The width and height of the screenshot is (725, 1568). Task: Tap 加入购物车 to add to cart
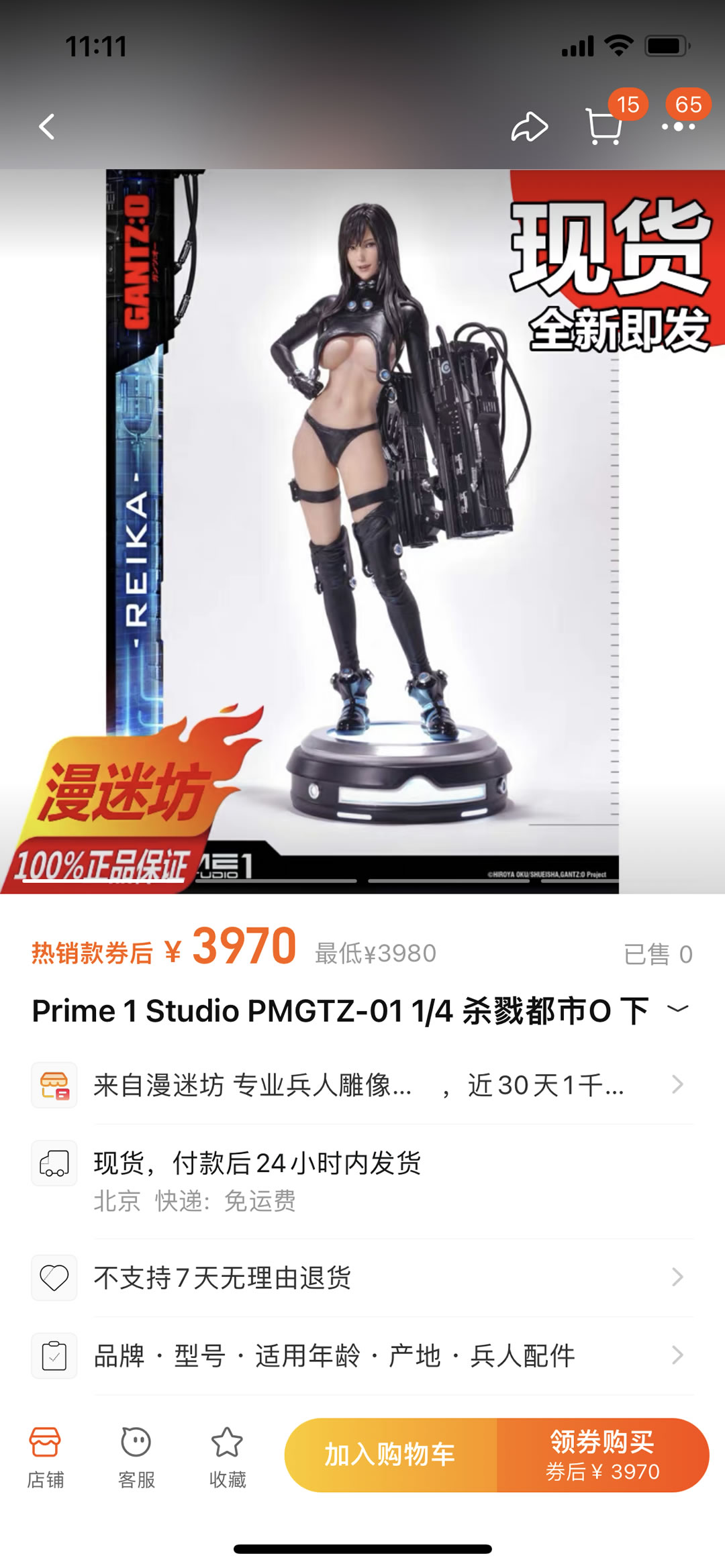pyautogui.click(x=390, y=1455)
